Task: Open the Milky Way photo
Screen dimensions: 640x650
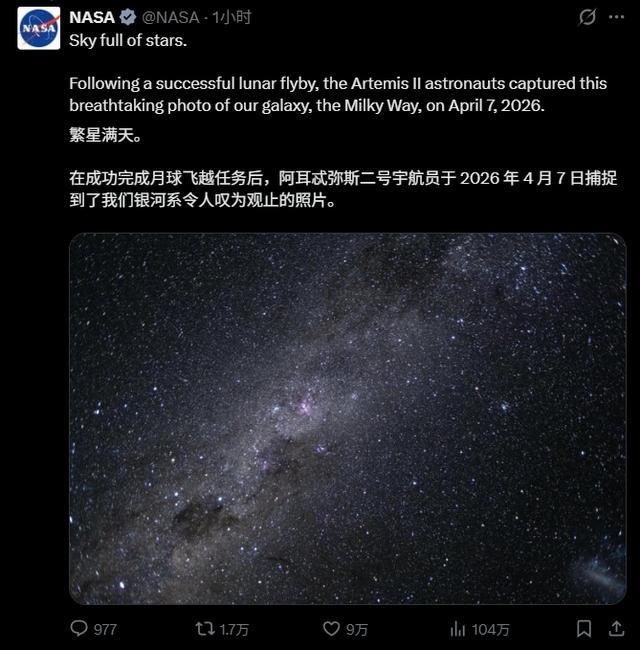Action: point(347,418)
